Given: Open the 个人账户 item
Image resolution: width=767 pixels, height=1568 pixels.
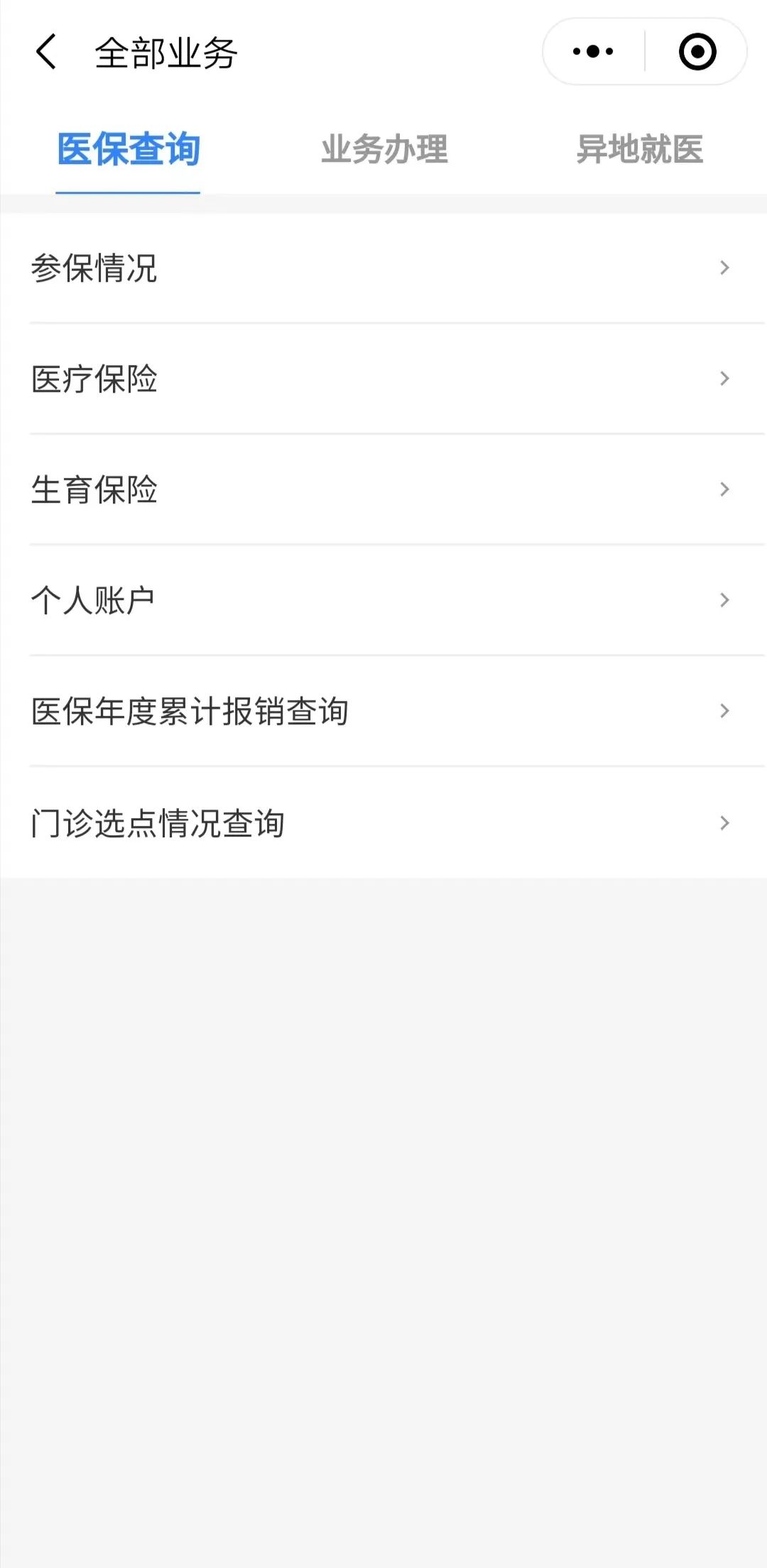Looking at the screenshot, I should point(383,599).
